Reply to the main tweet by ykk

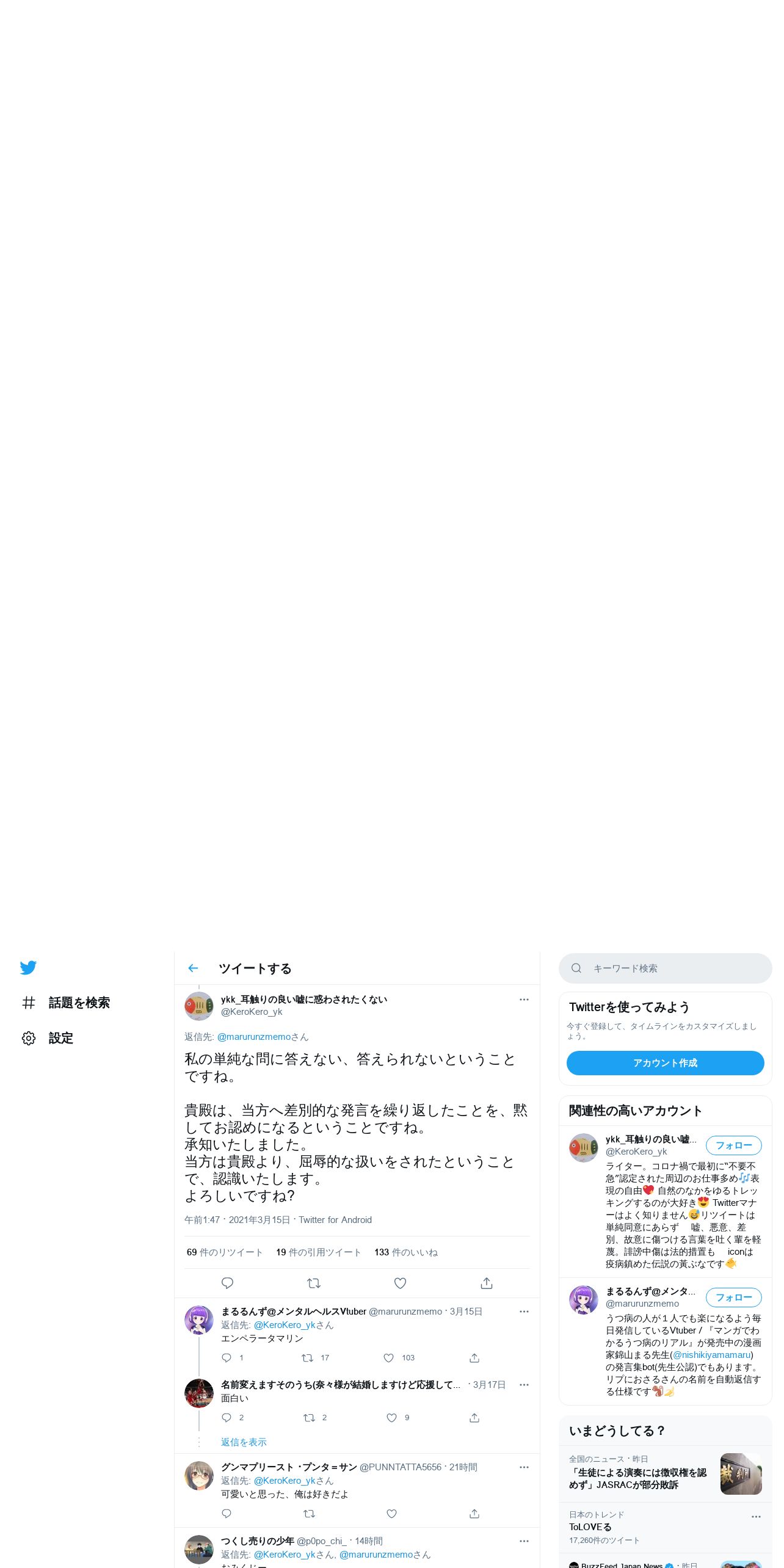(x=227, y=1283)
